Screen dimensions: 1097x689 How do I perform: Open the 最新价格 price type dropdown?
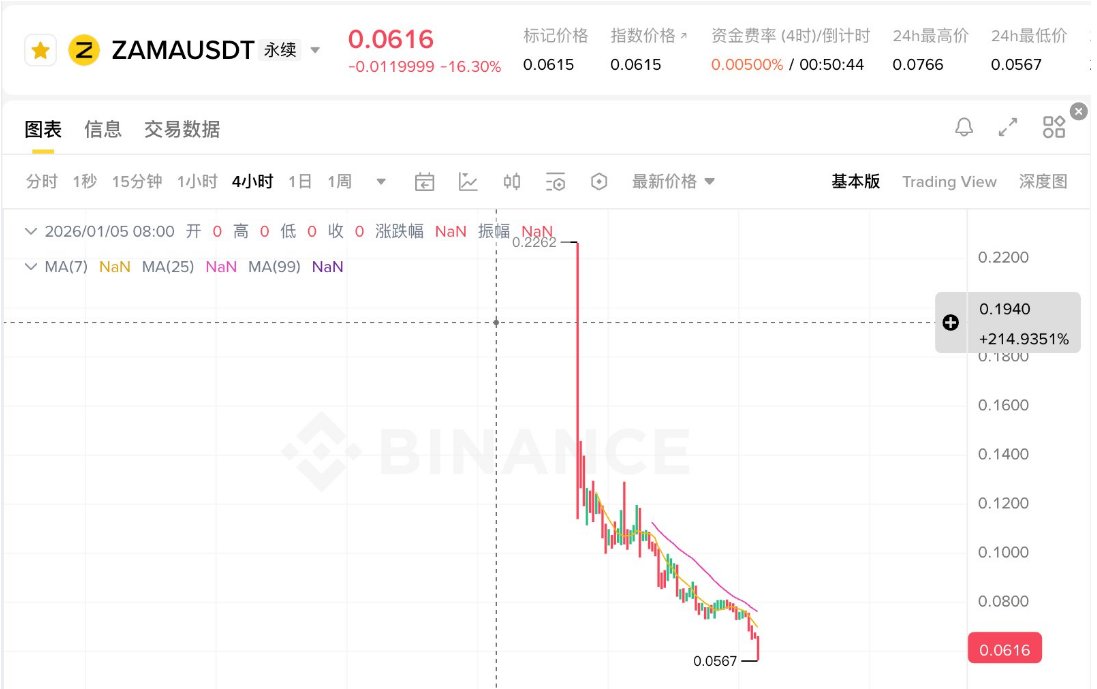coord(673,182)
